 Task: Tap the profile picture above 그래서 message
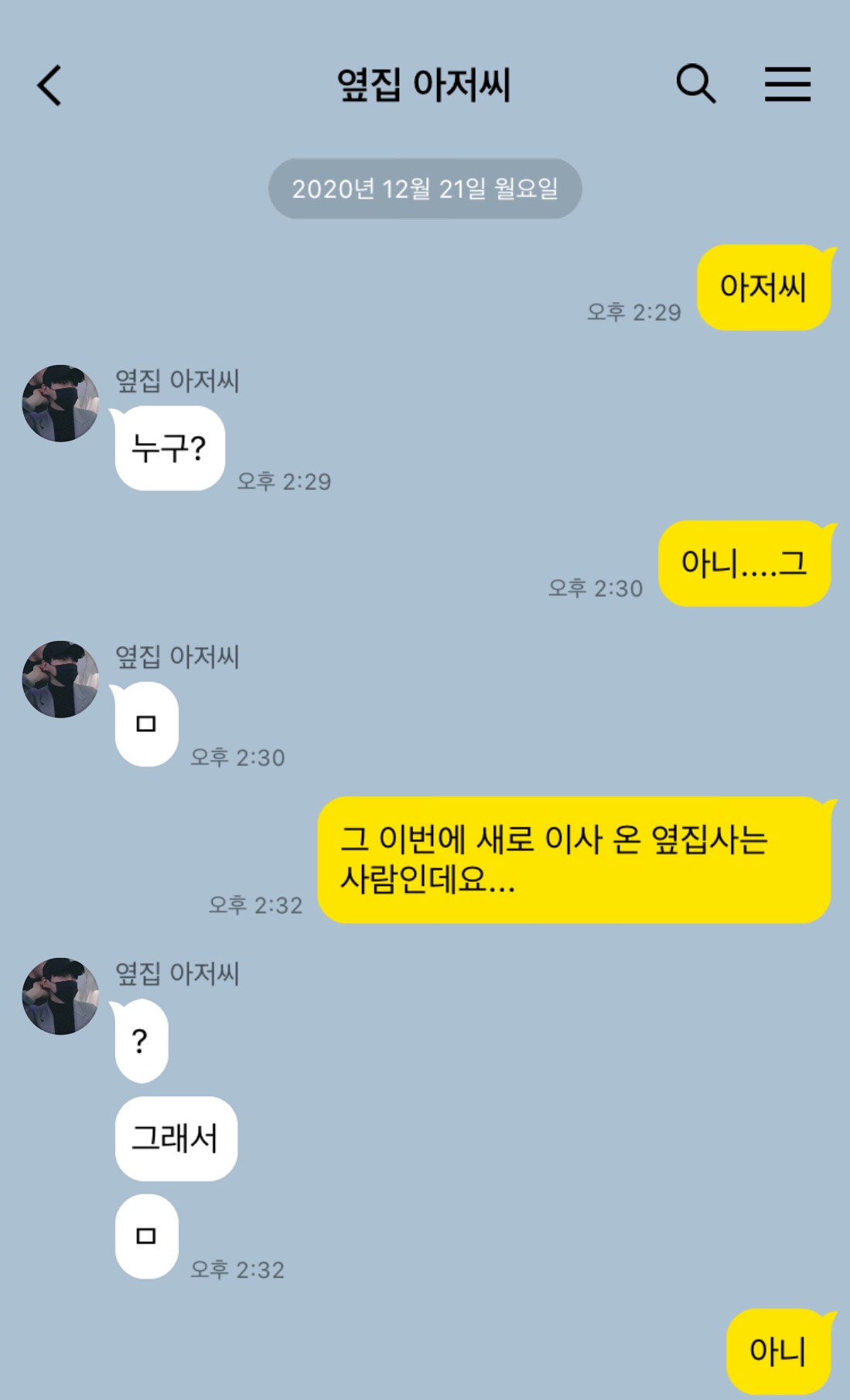tap(60, 996)
